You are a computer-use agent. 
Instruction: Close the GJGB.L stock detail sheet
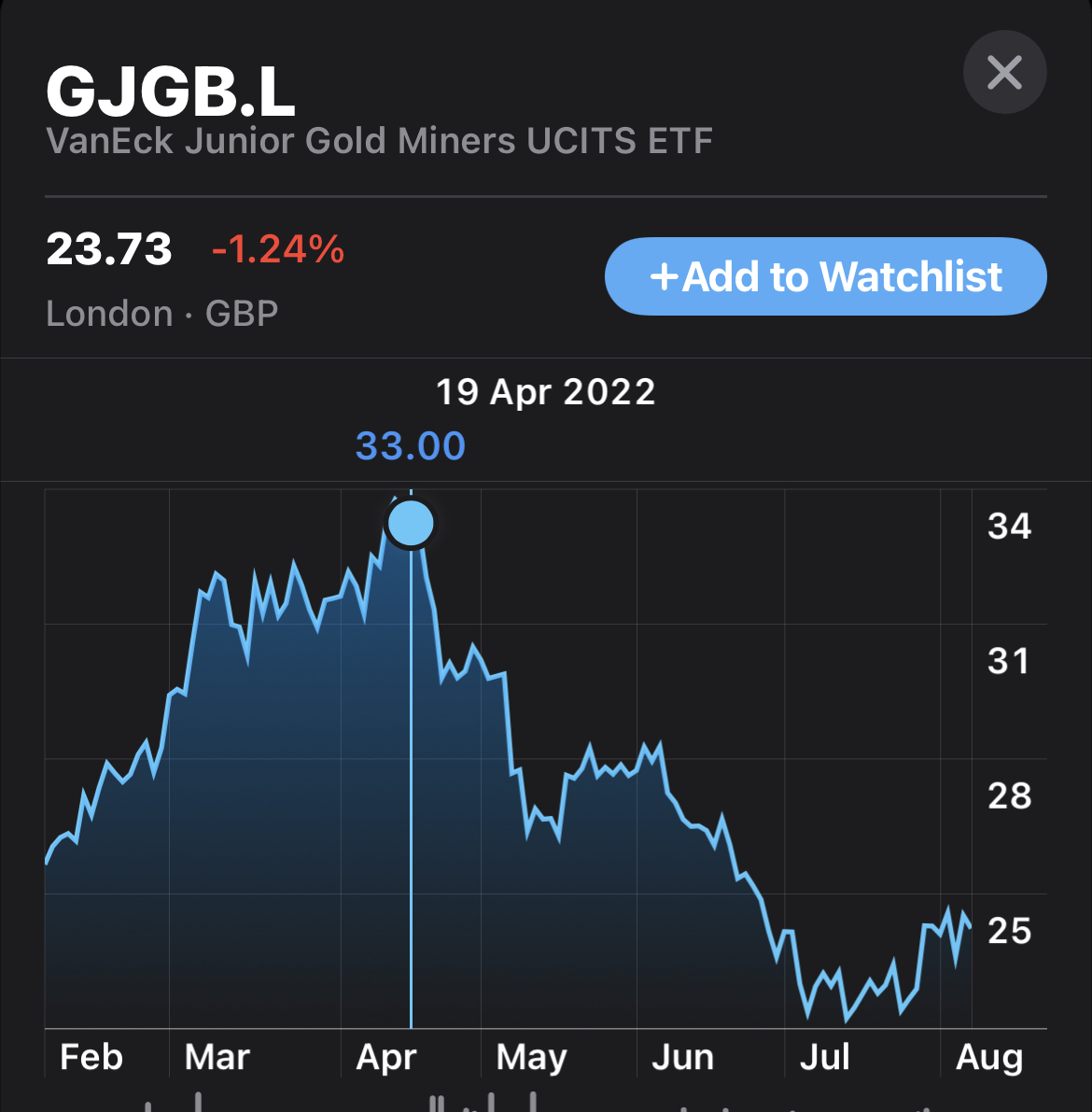[x=1004, y=73]
